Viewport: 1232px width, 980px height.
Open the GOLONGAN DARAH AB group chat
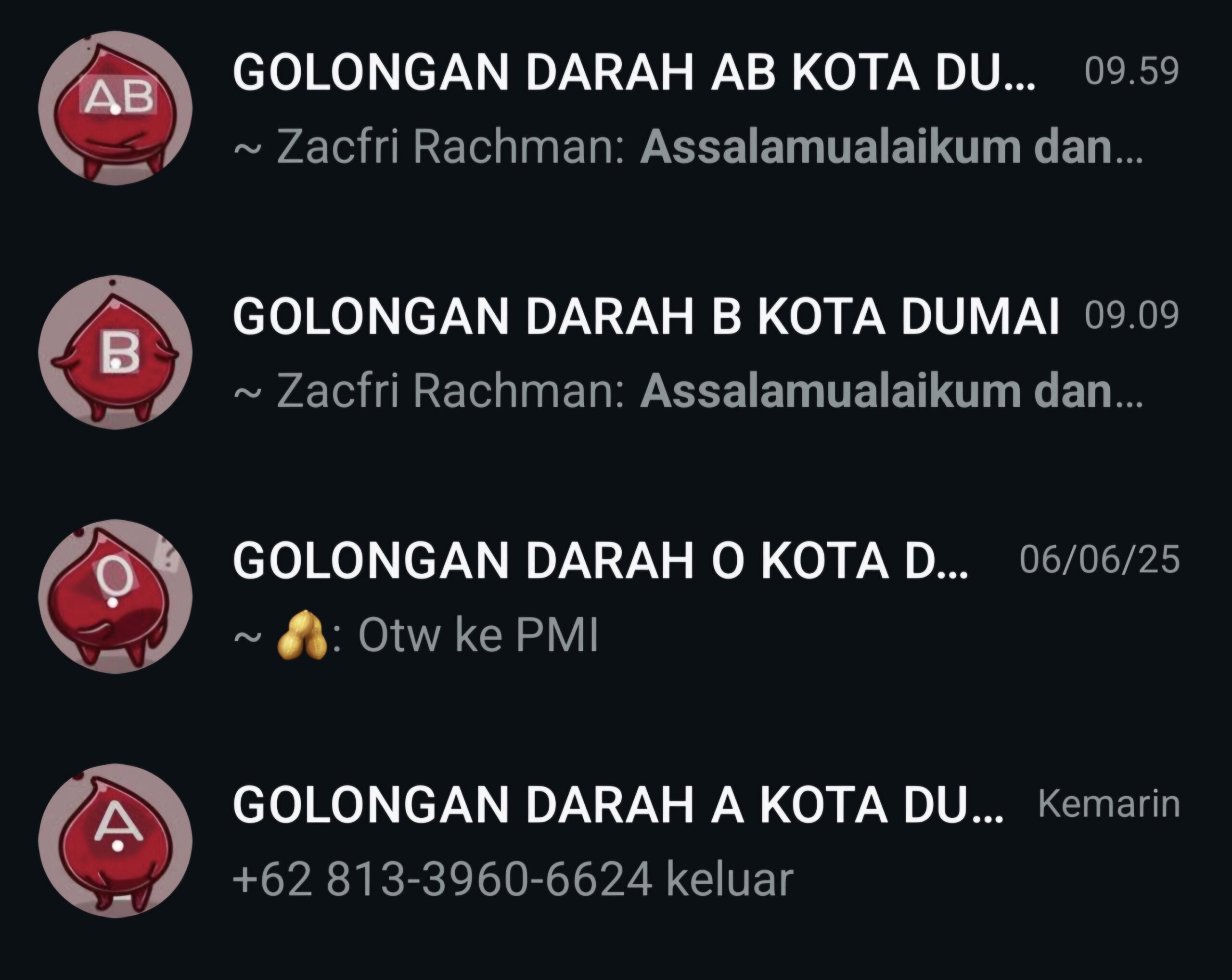633,73
